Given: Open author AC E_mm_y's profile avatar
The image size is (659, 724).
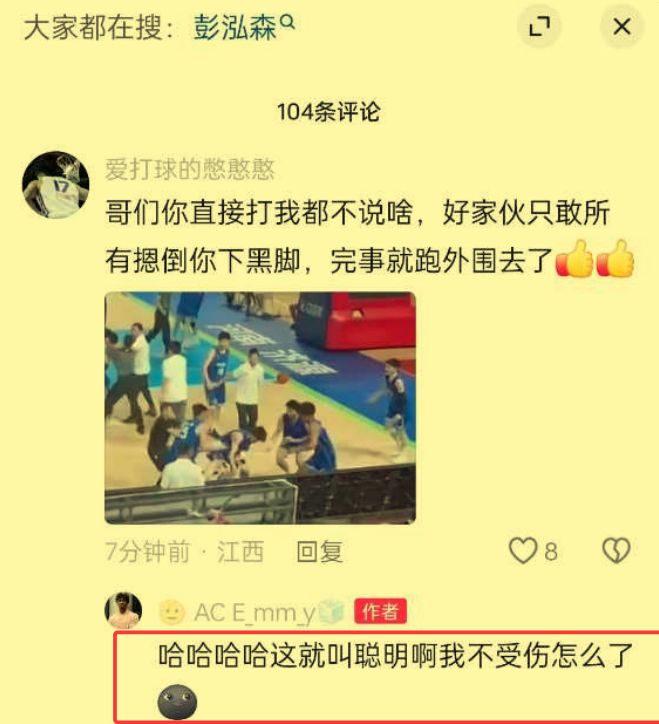Looking at the screenshot, I should coord(124,610).
